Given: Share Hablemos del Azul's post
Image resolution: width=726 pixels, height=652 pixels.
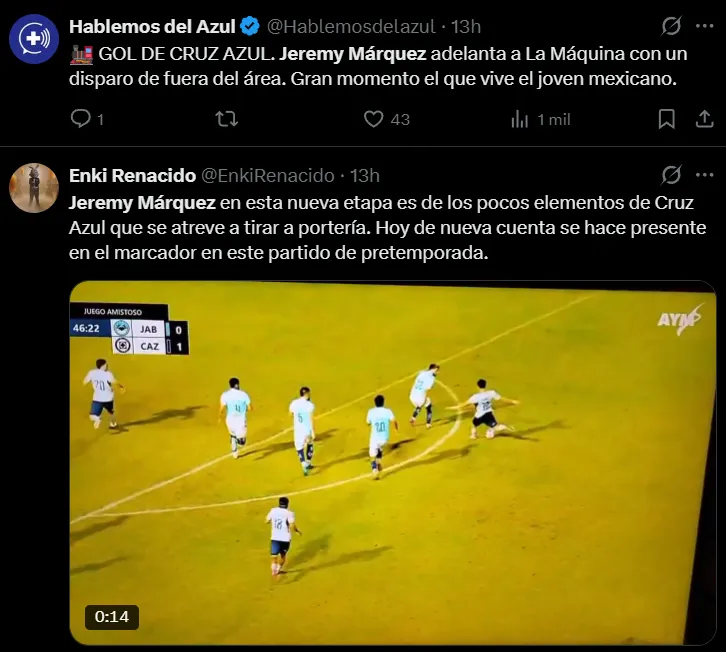Looking at the screenshot, I should point(700,119).
